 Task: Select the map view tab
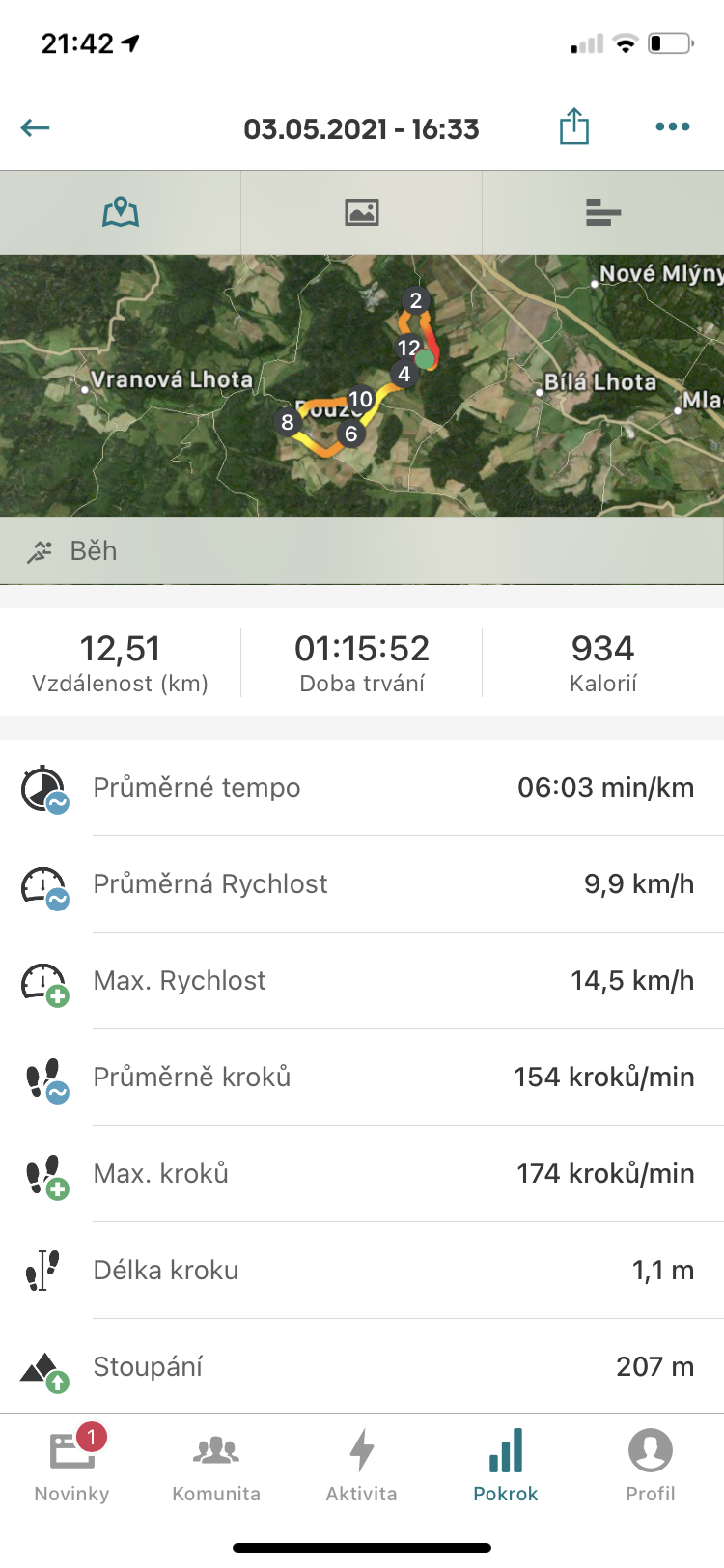[121, 212]
